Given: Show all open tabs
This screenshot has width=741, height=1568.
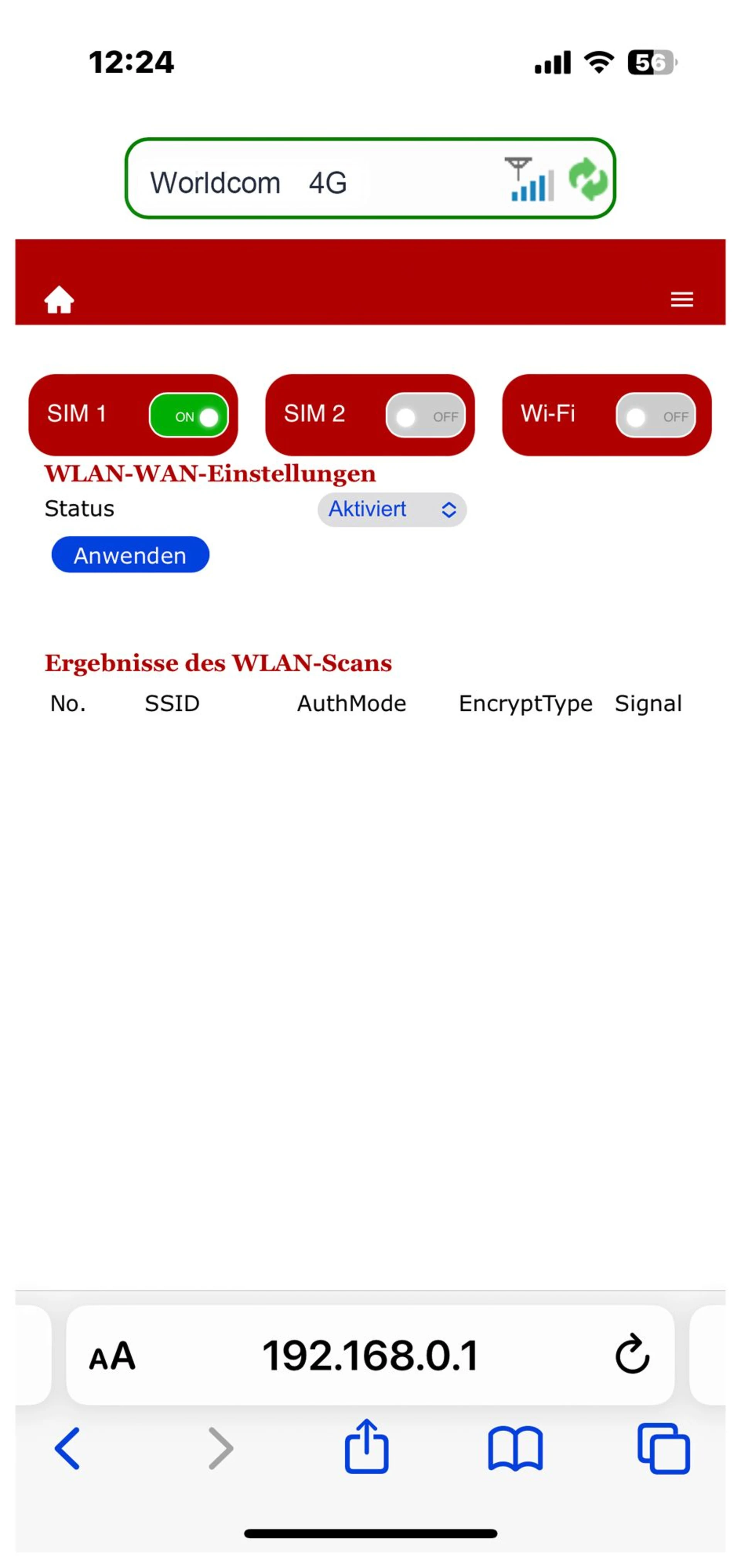Looking at the screenshot, I should tap(664, 1448).
